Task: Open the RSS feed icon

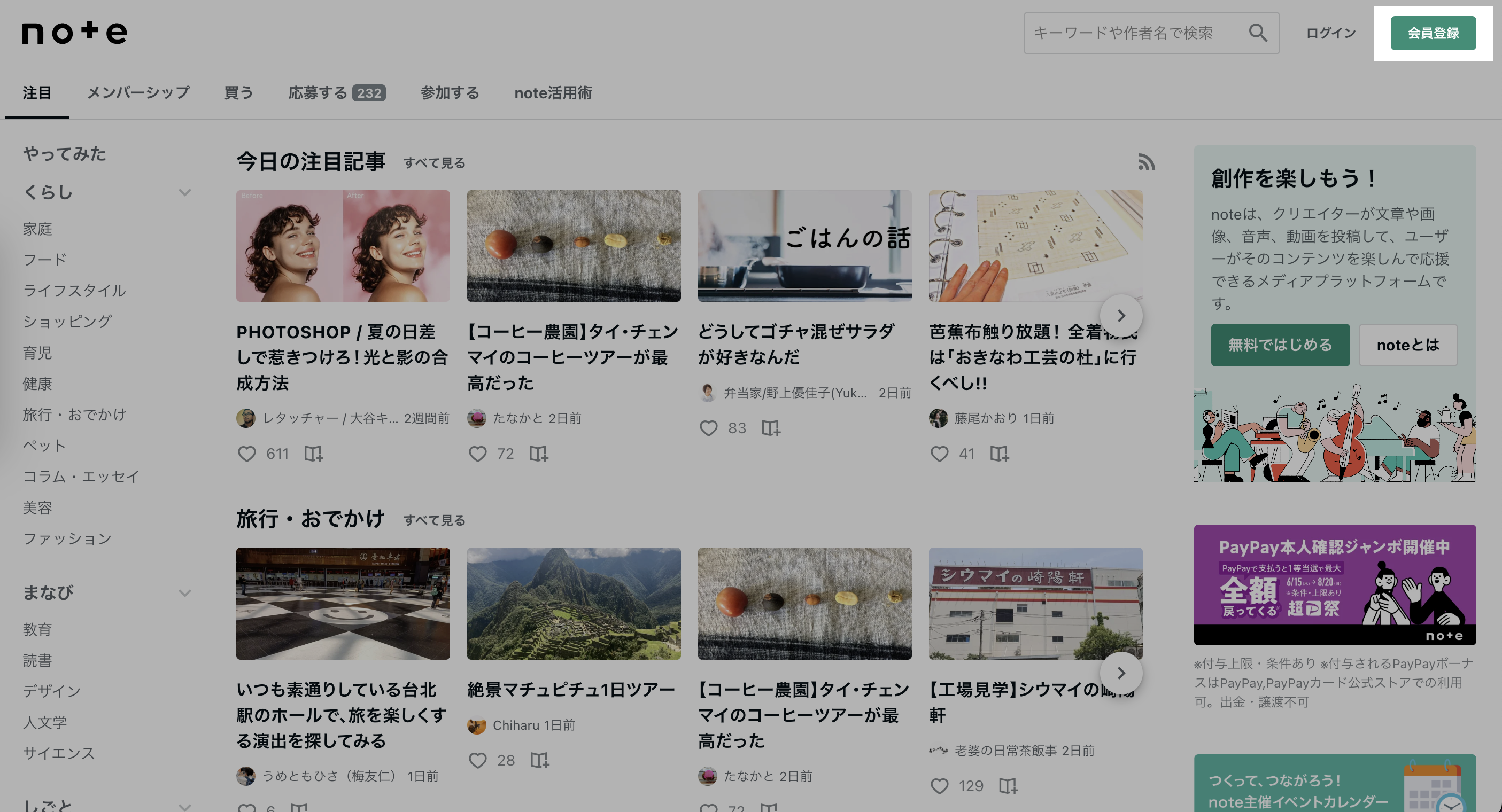Action: (1145, 162)
